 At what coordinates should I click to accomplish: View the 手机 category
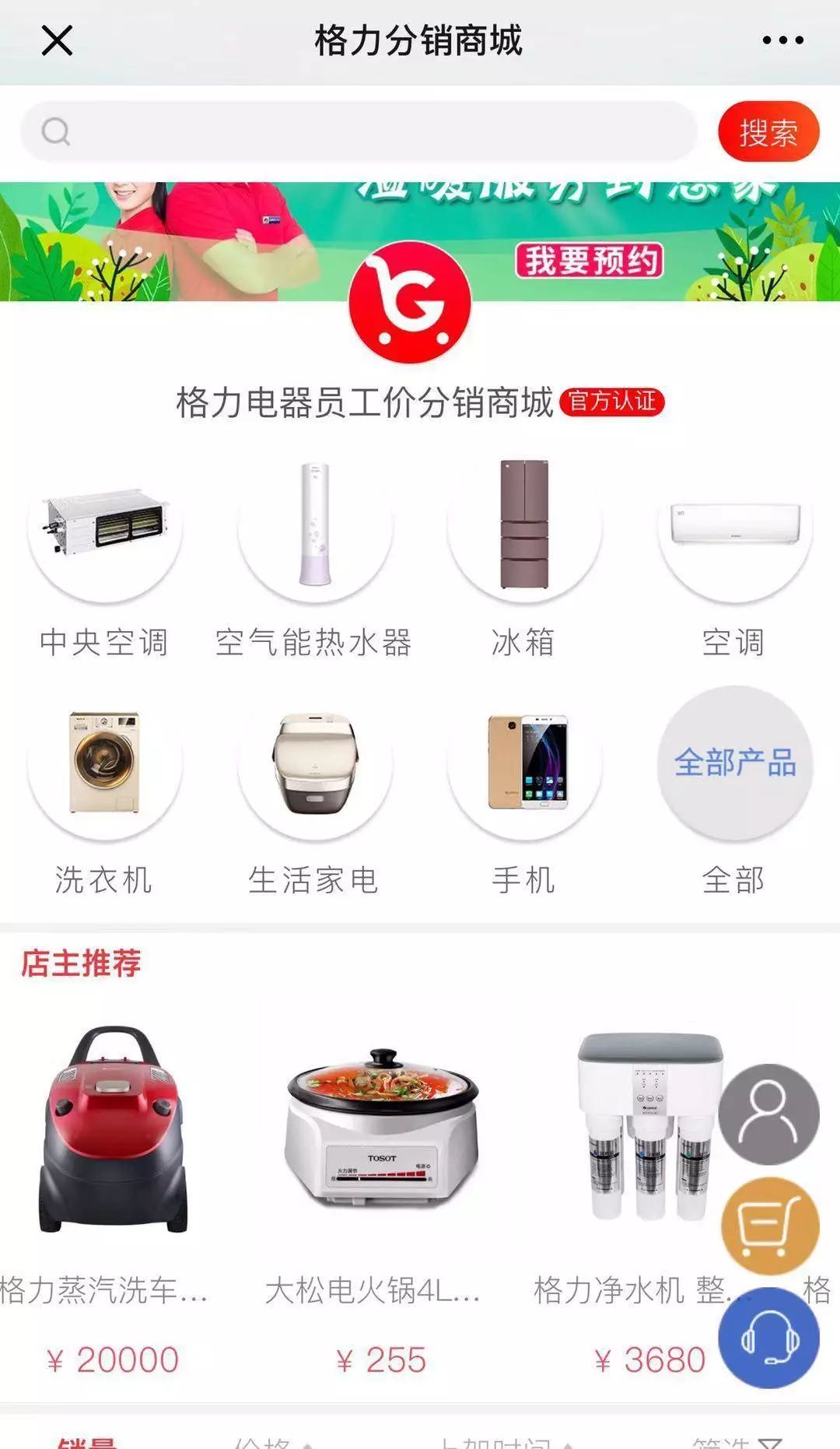(x=524, y=798)
